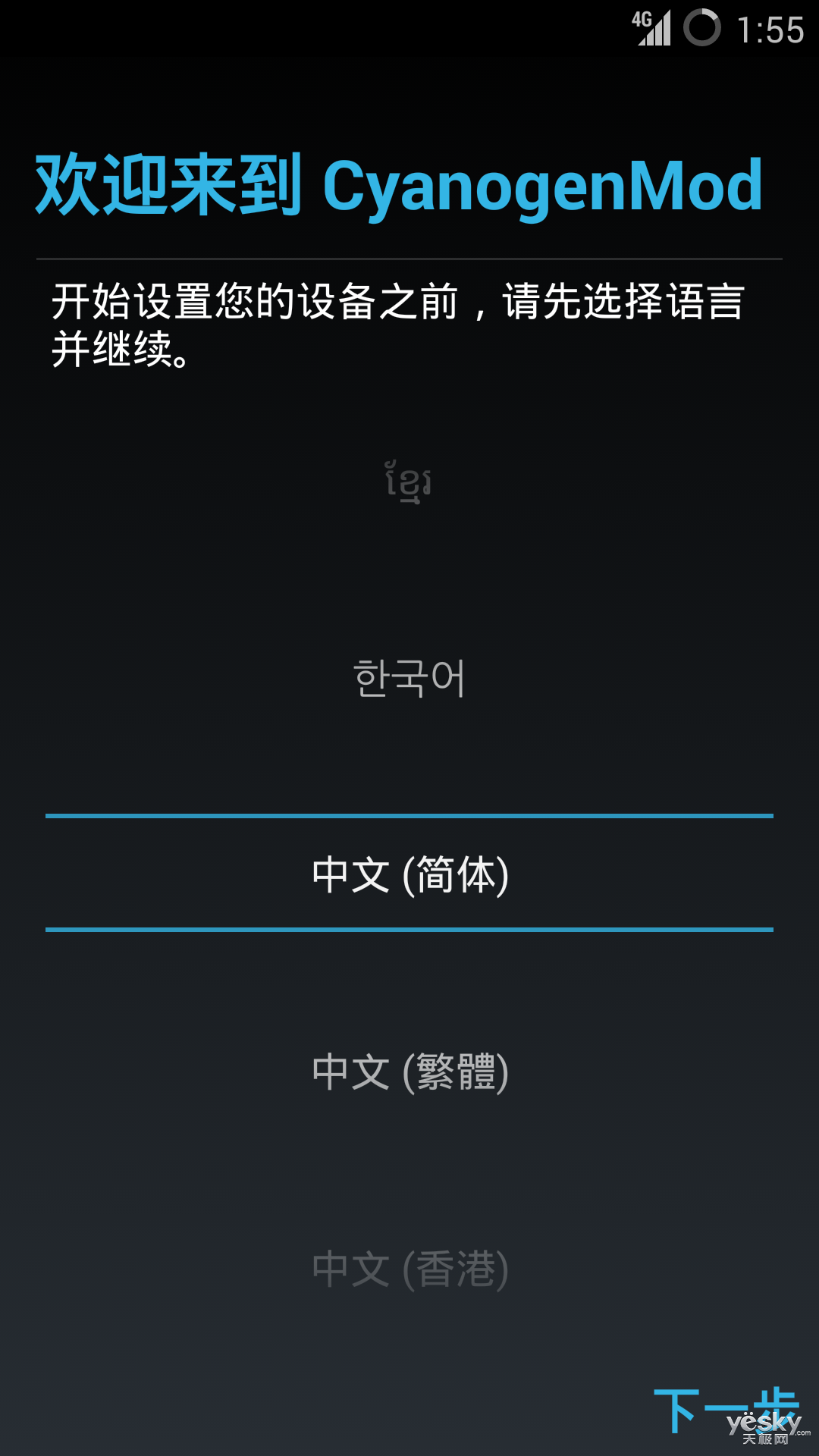Screen dimensions: 819x1456
Task: Continue with the 下一步 button
Action: [x=726, y=1410]
